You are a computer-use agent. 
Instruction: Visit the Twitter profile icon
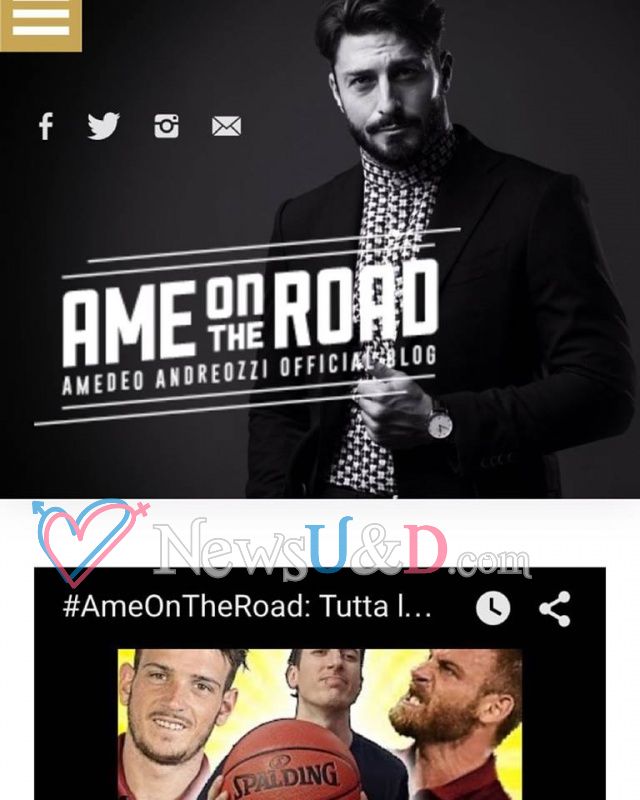[x=104, y=126]
